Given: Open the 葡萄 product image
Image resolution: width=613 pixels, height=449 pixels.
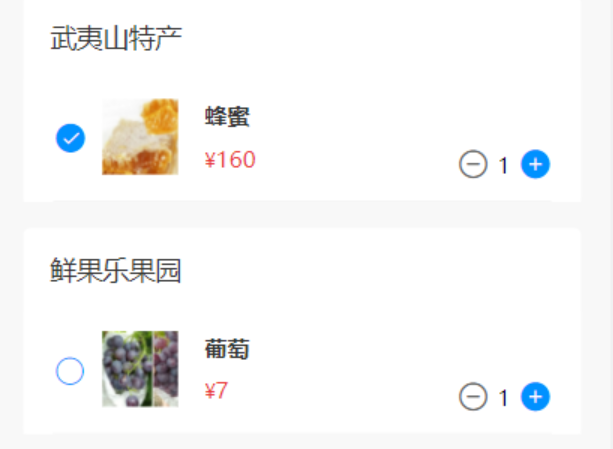Looking at the screenshot, I should pyautogui.click(x=140, y=369).
